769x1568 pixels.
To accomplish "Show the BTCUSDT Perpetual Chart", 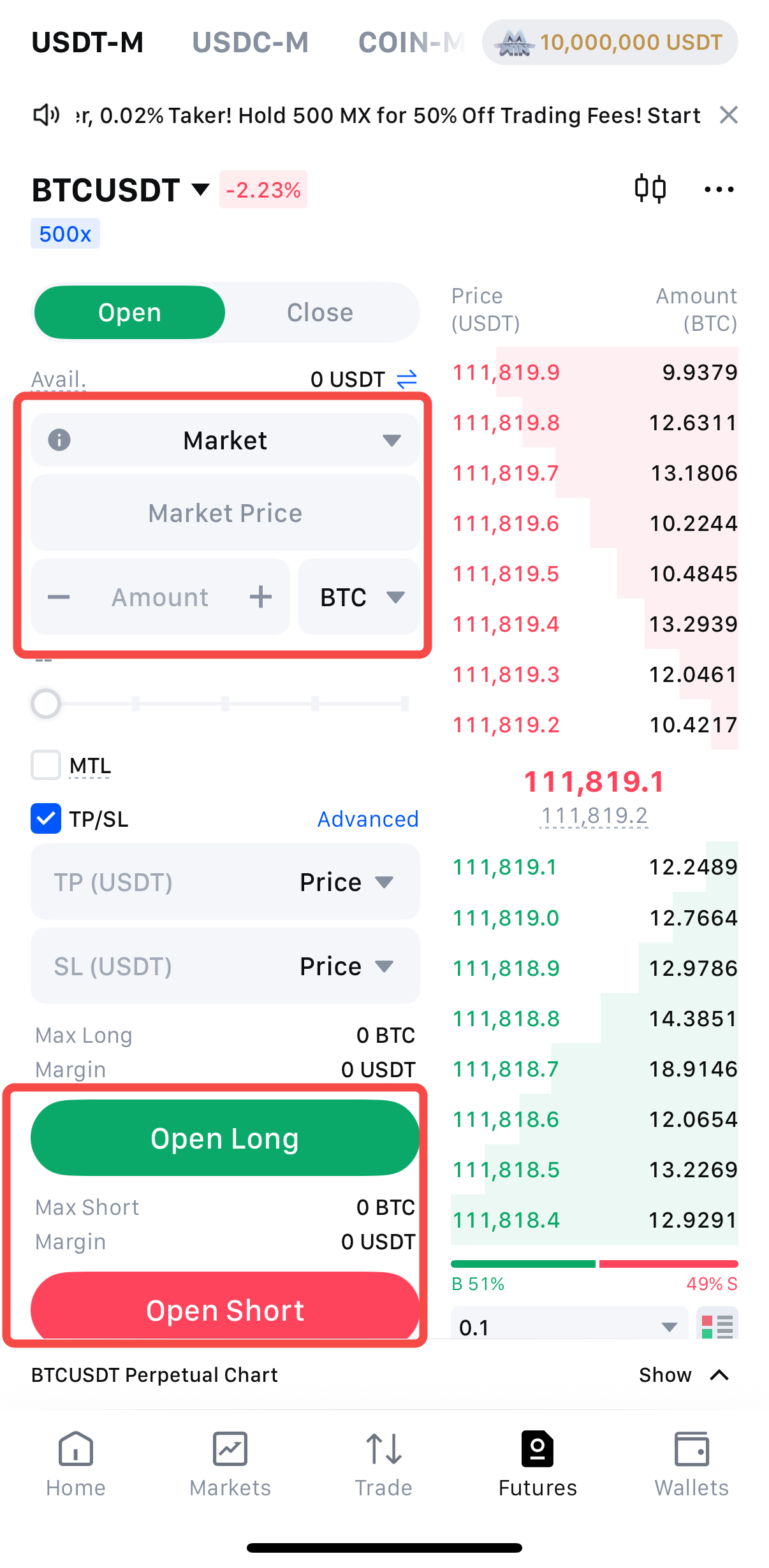I will point(683,1375).
